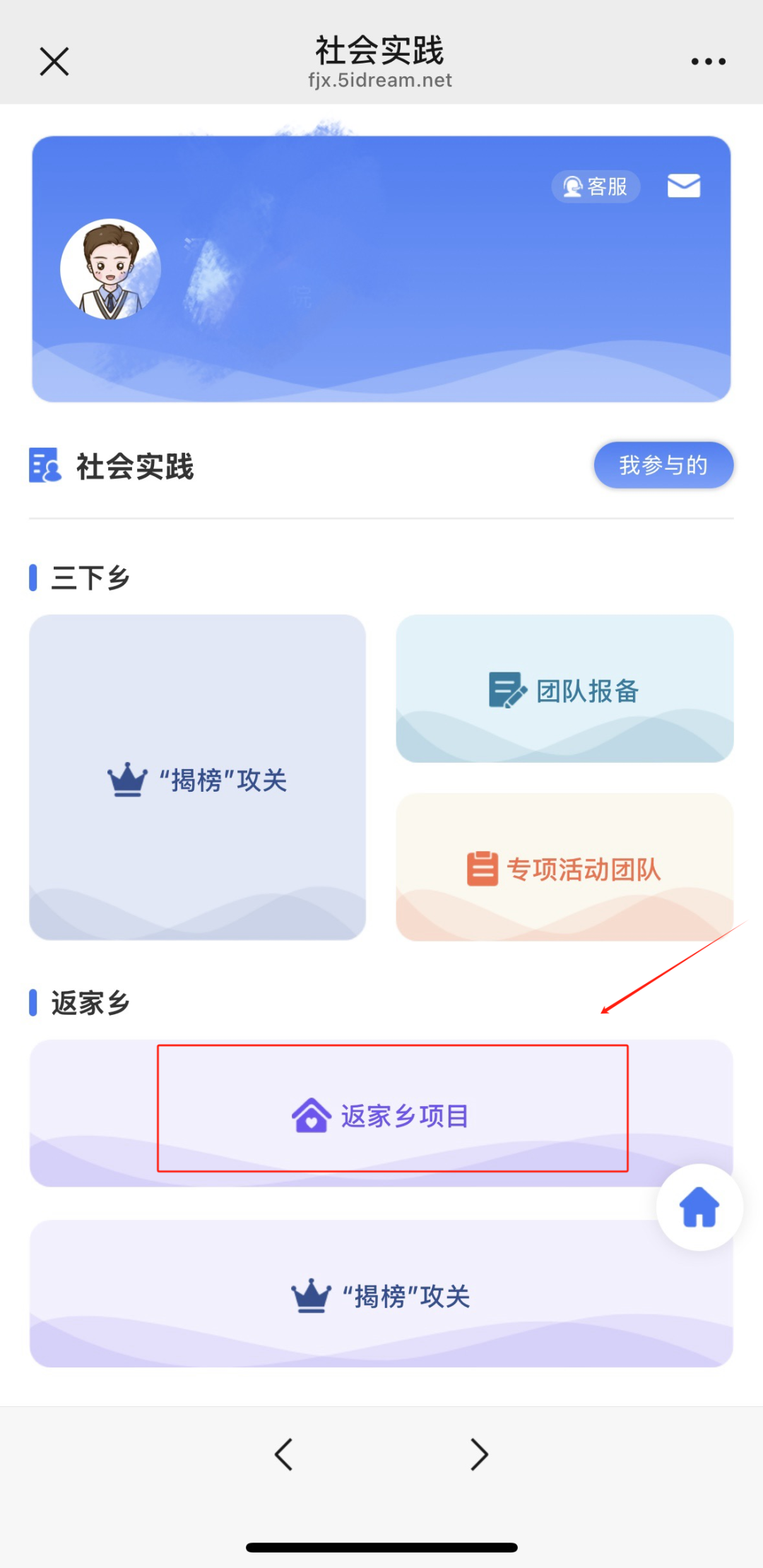The width and height of the screenshot is (763, 1568).
Task: Go back with browser left arrow
Action: coord(284,1454)
